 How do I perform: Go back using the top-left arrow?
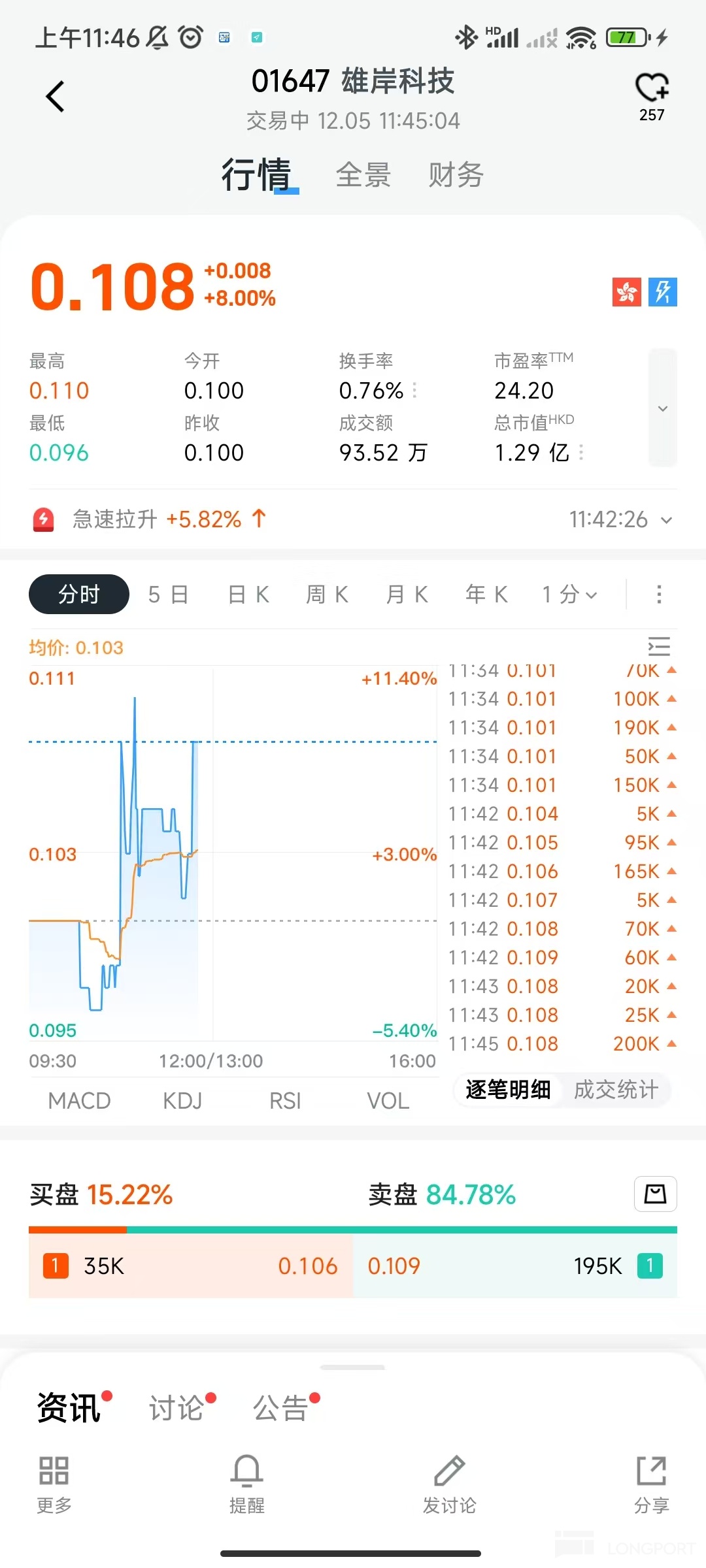tap(56, 97)
